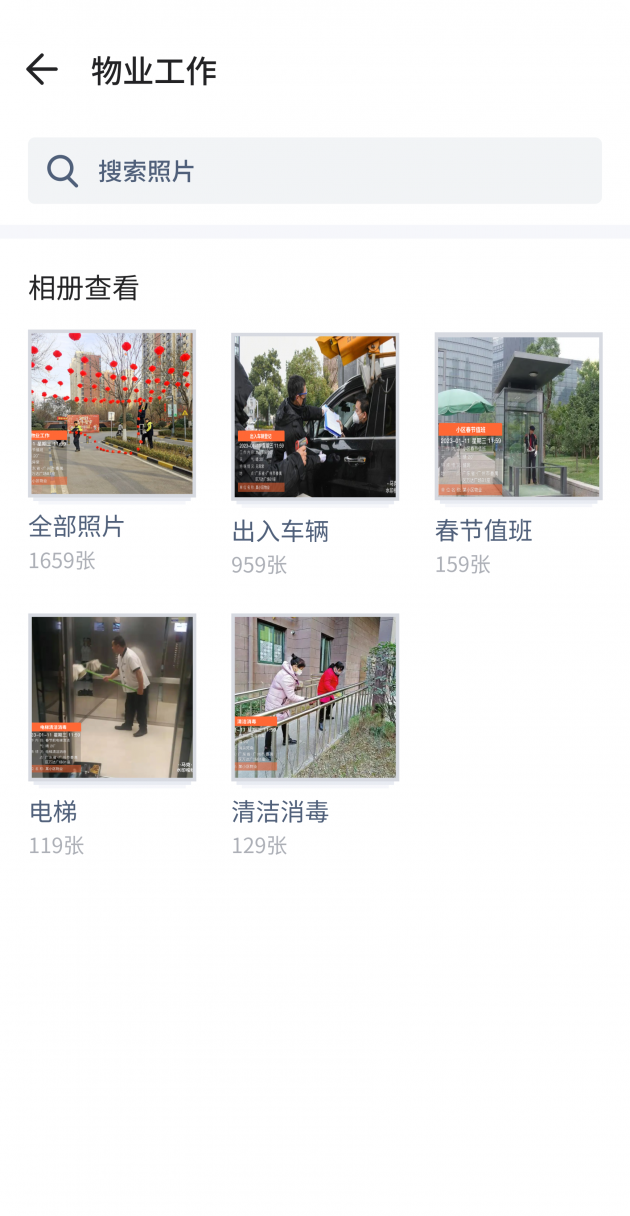
Task: Open the 出入车辆 album
Action: pyautogui.click(x=315, y=416)
